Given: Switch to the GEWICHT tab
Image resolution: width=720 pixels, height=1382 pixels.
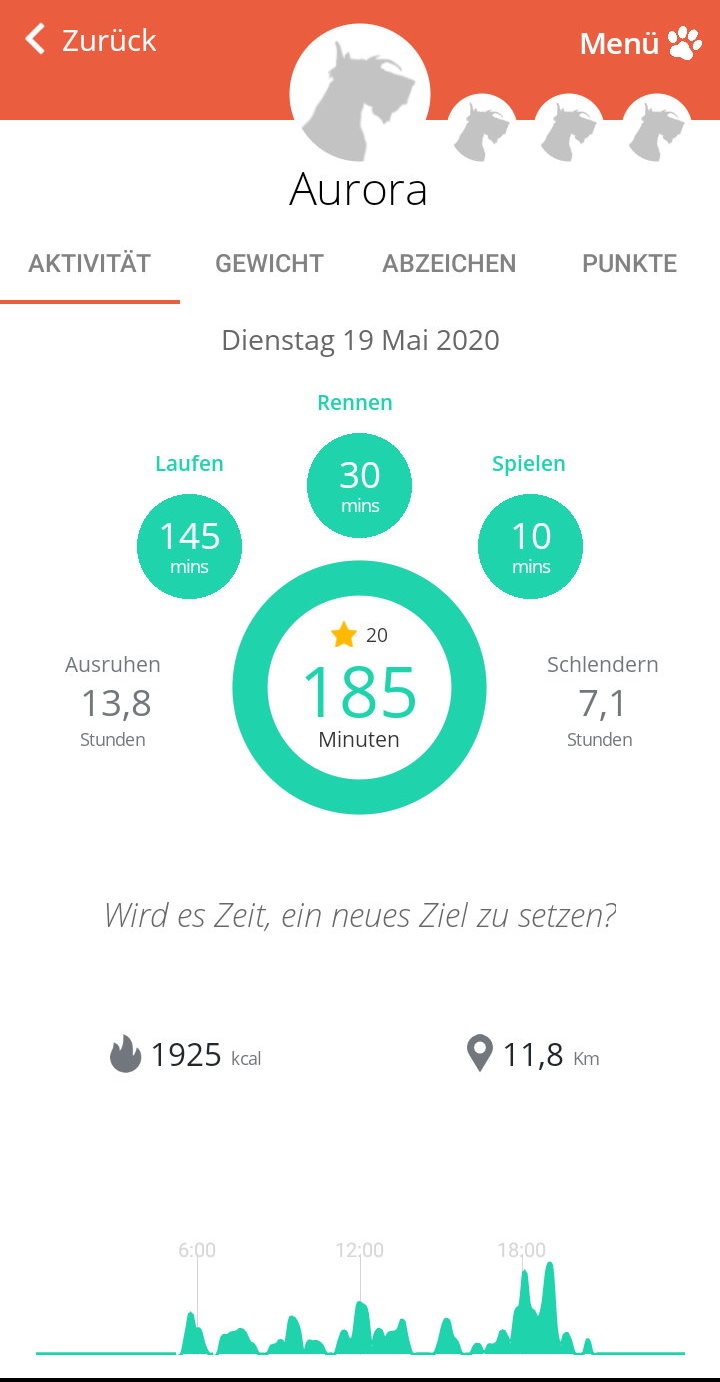Looking at the screenshot, I should (x=269, y=264).
